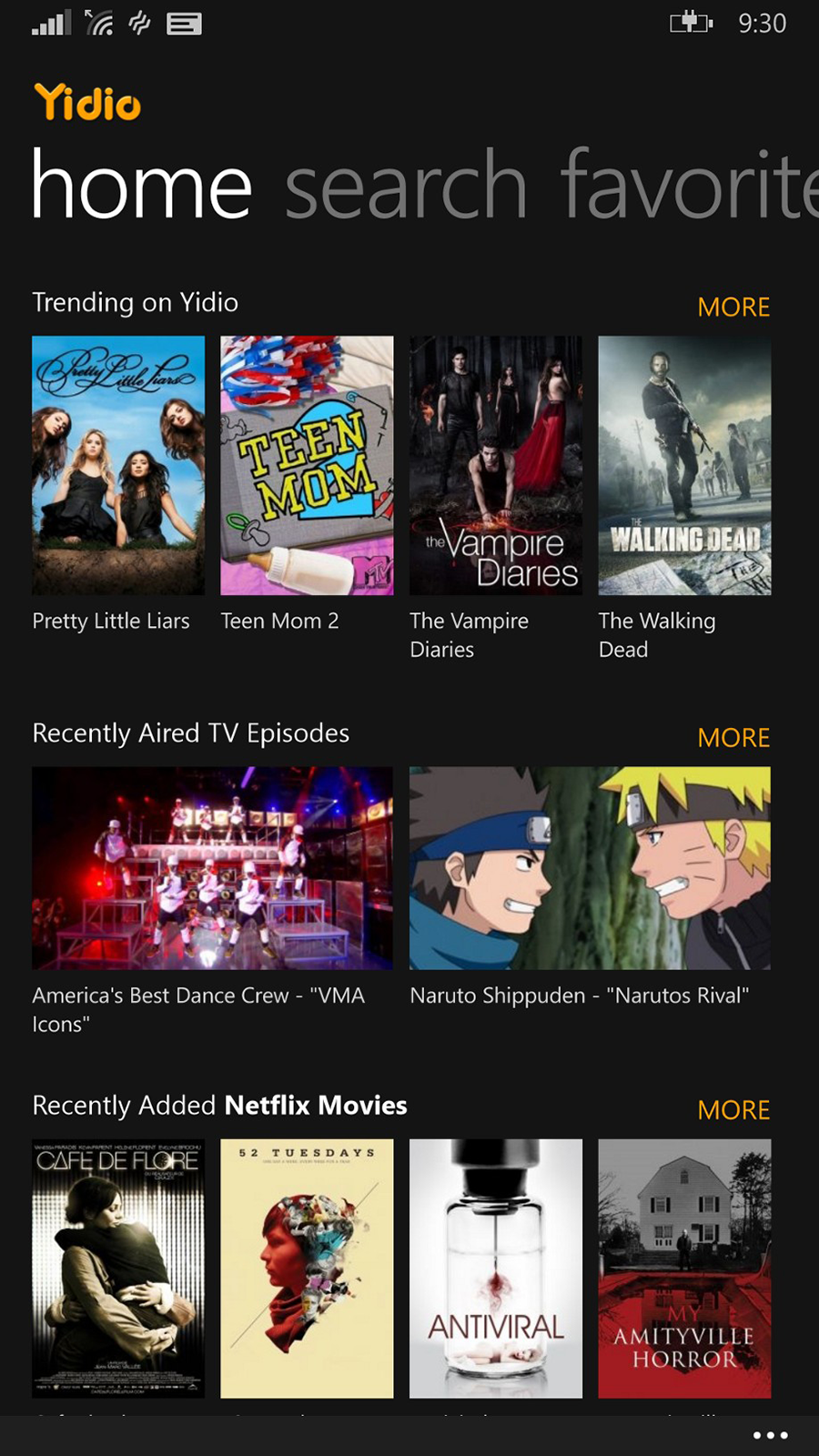Tap the Yidio logo
The image size is (819, 1456).
coord(87,104)
